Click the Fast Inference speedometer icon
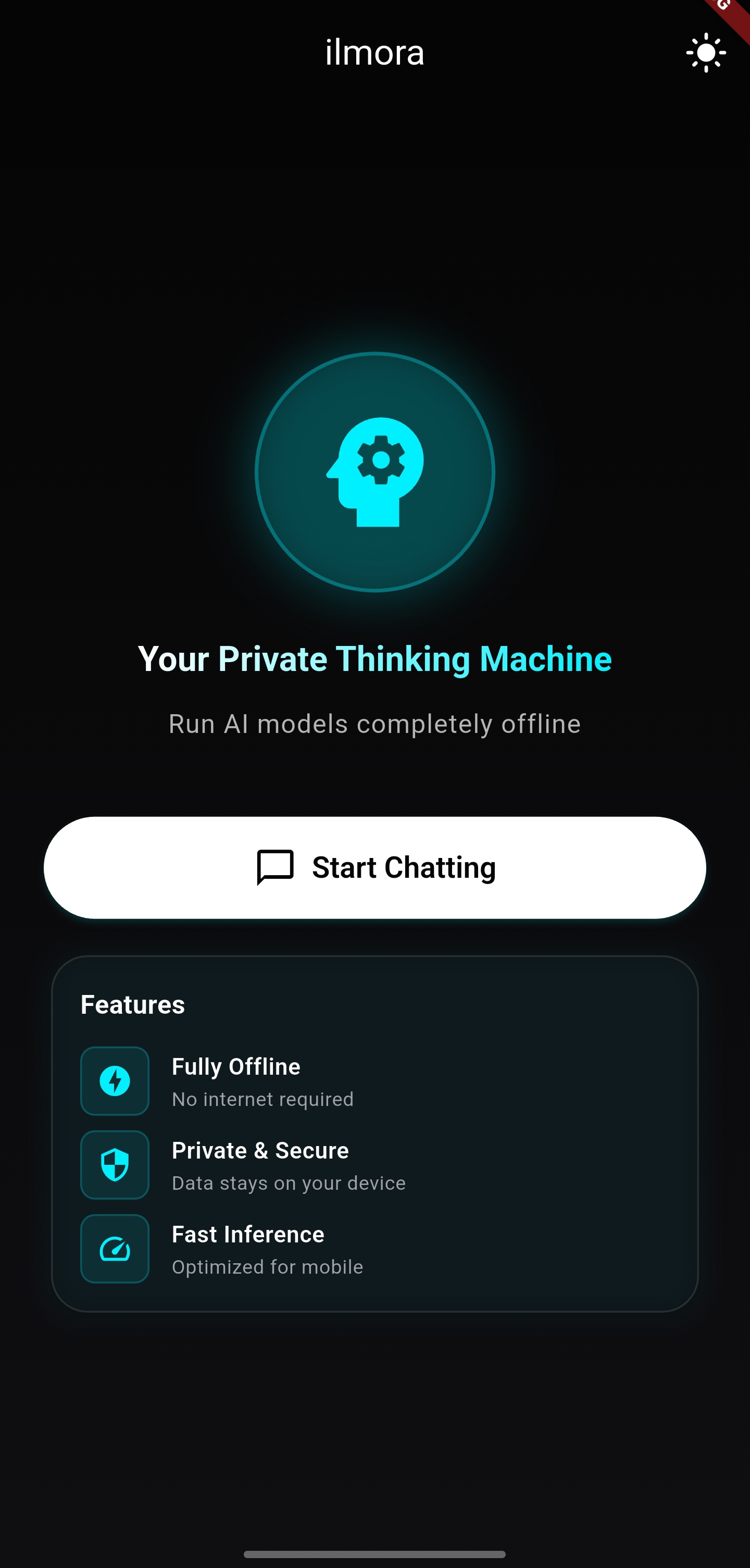The width and height of the screenshot is (750, 1568). pos(115,1249)
